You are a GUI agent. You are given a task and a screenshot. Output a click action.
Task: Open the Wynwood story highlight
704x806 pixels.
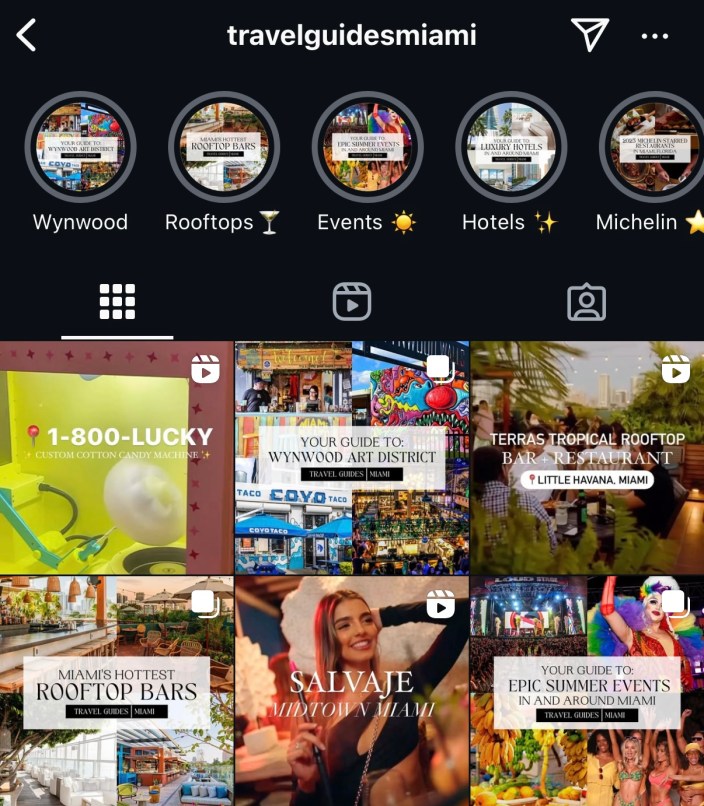point(80,147)
